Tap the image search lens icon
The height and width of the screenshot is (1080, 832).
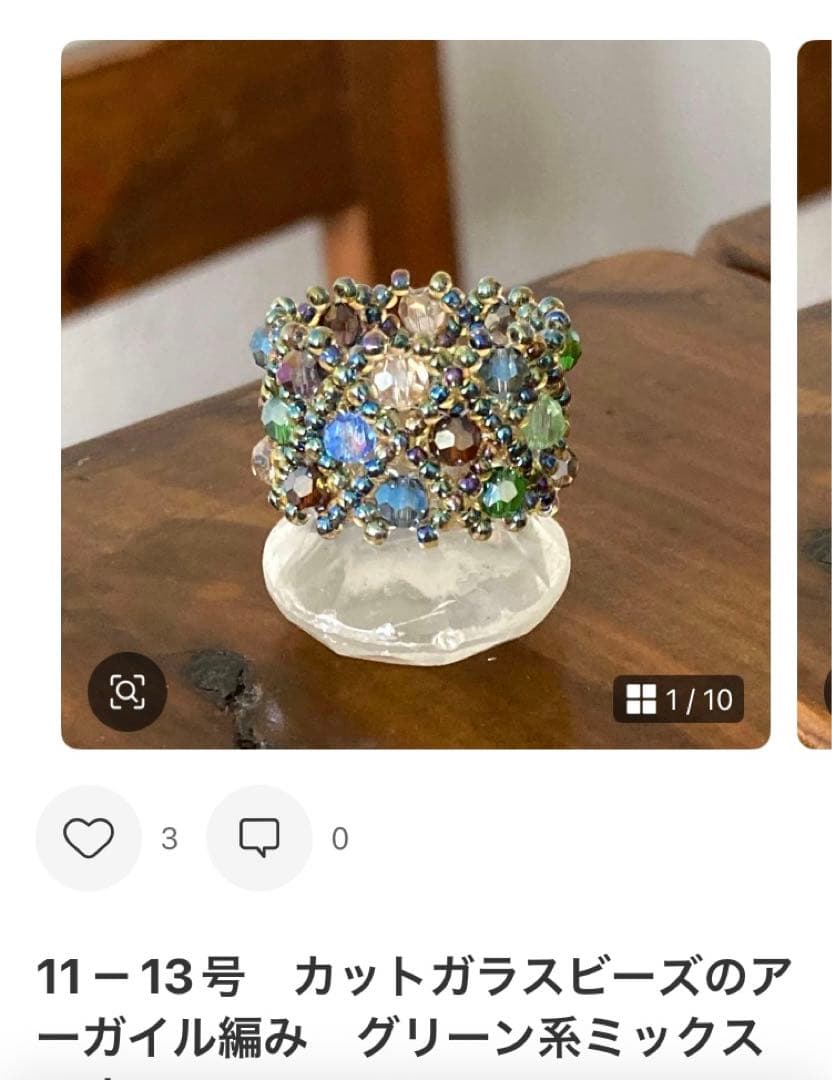coord(127,690)
